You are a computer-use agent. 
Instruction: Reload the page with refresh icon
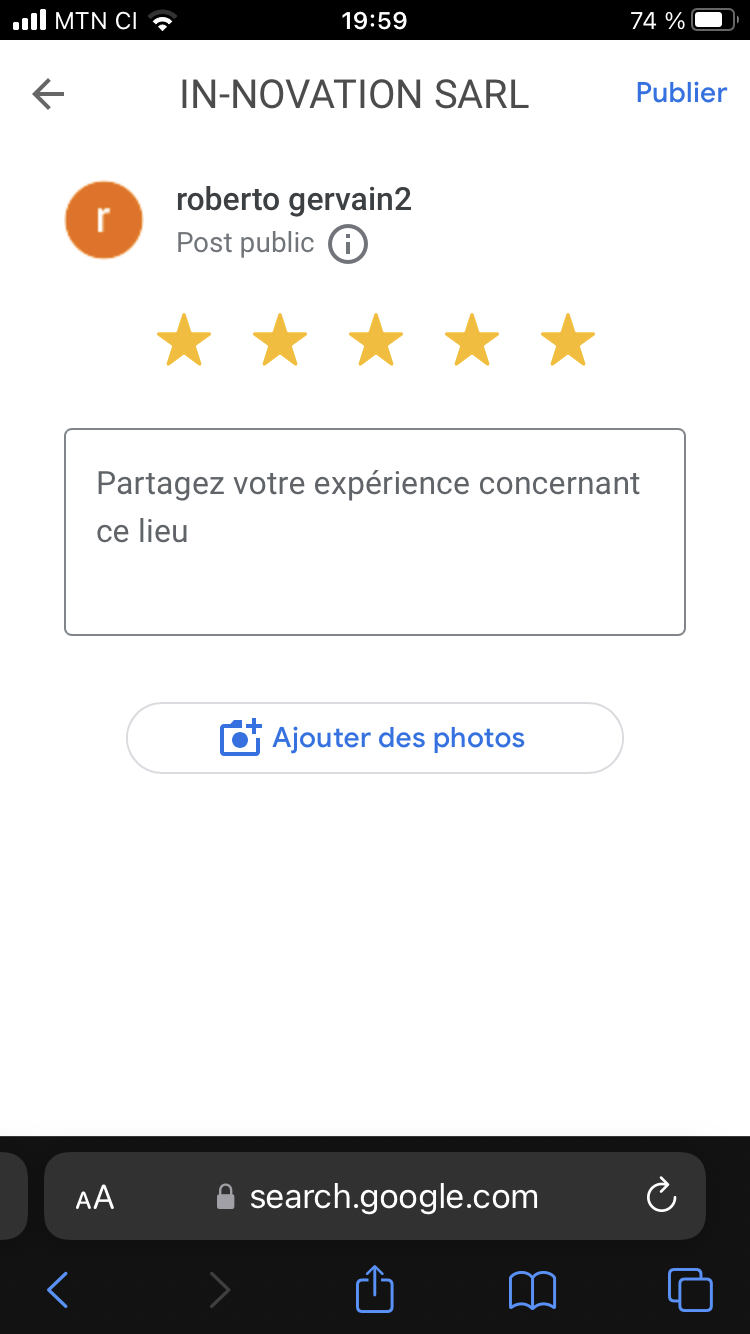(661, 1196)
